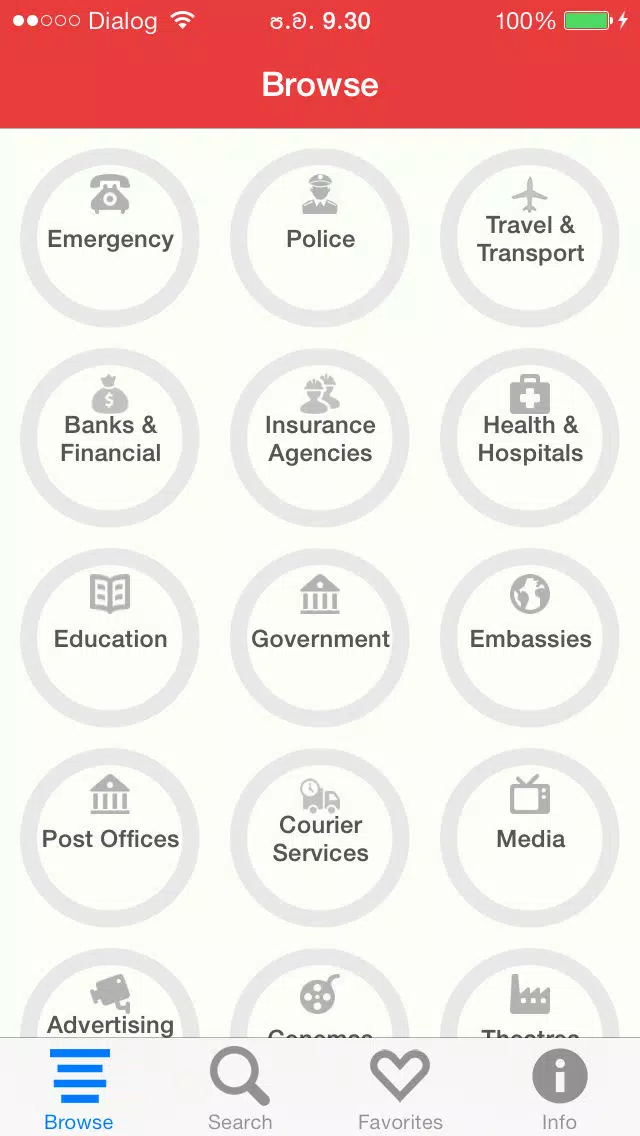
Task: Open Banks & Financial listings
Action: coord(109,438)
